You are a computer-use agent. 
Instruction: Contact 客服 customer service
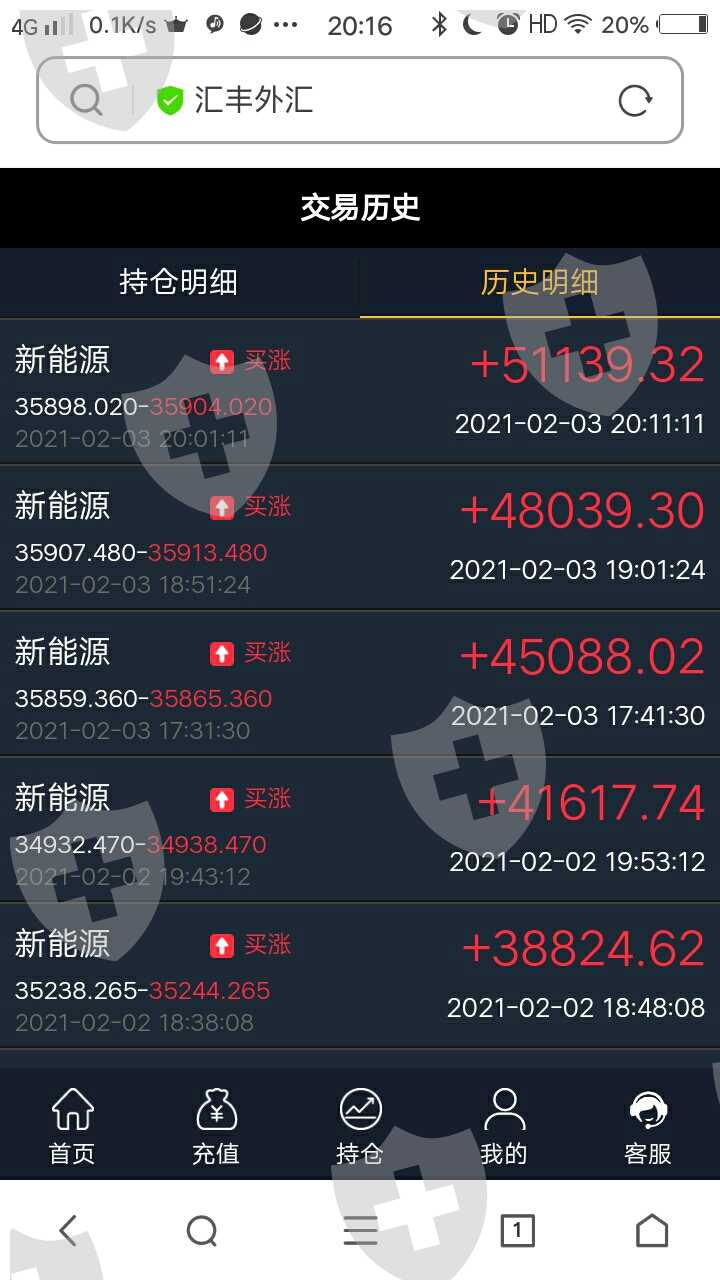[x=648, y=1126]
